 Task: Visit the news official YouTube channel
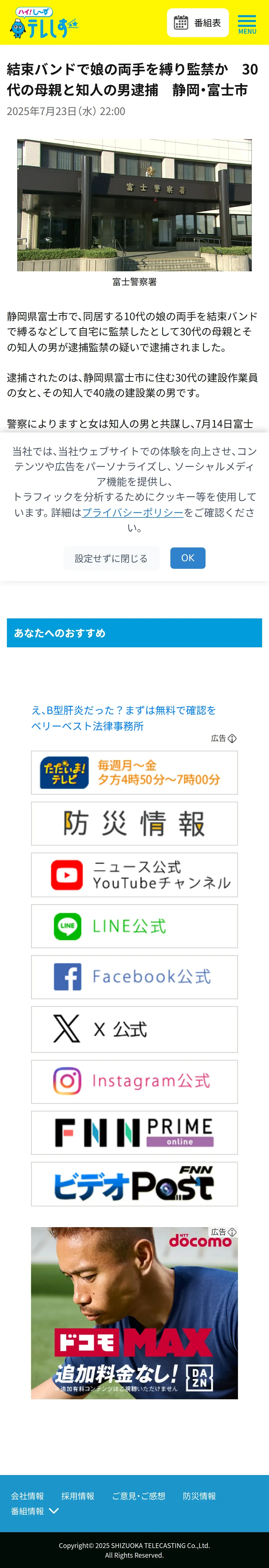134,875
